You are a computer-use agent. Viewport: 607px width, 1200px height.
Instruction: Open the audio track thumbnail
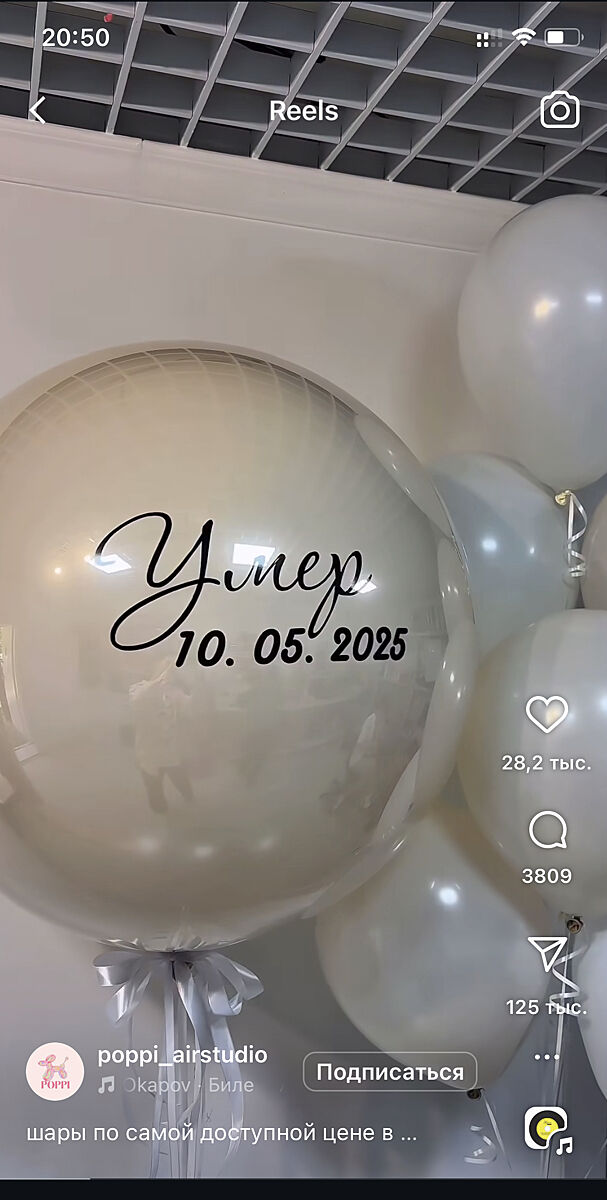pos(546,1129)
